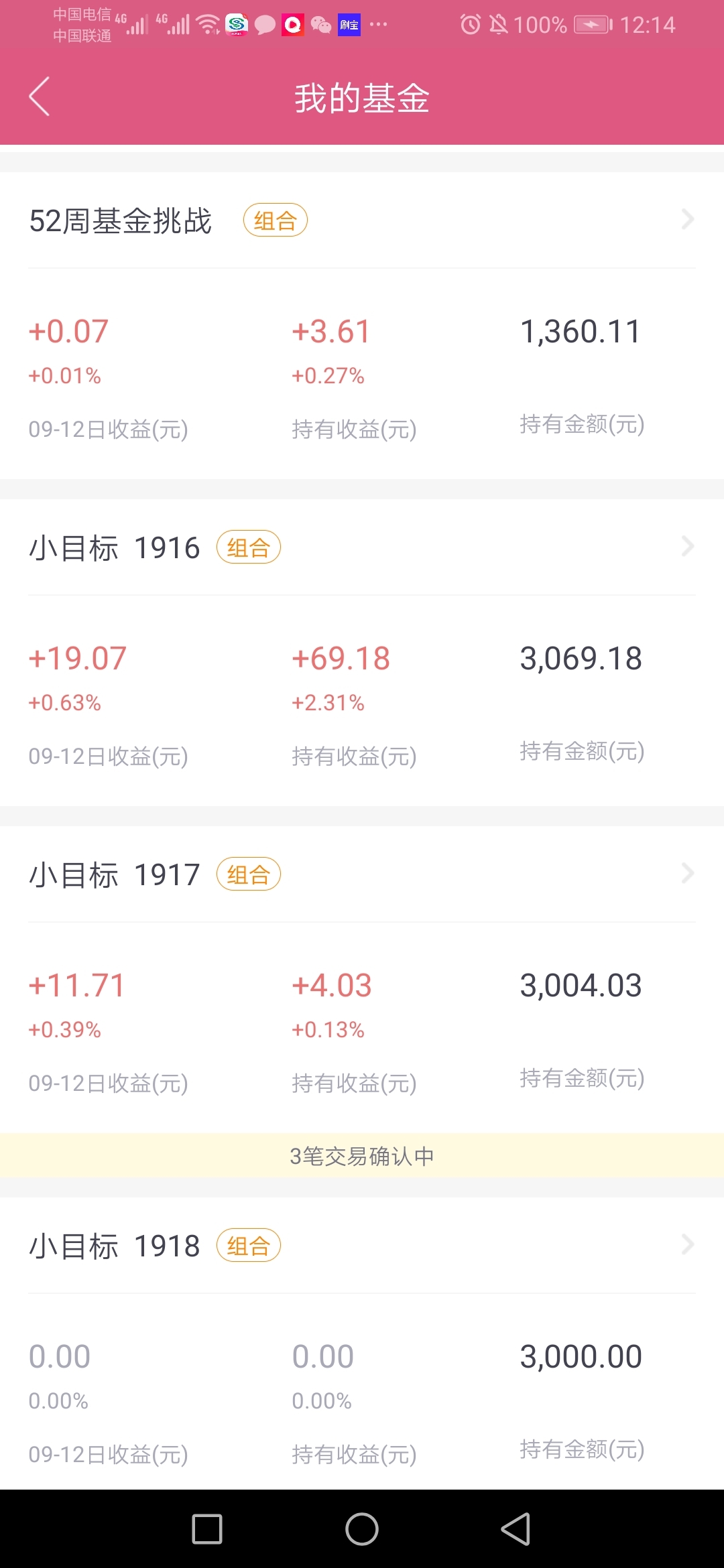The width and height of the screenshot is (724, 1568).
Task: Open the 小目标 1916 portfolio
Action: tap(362, 547)
